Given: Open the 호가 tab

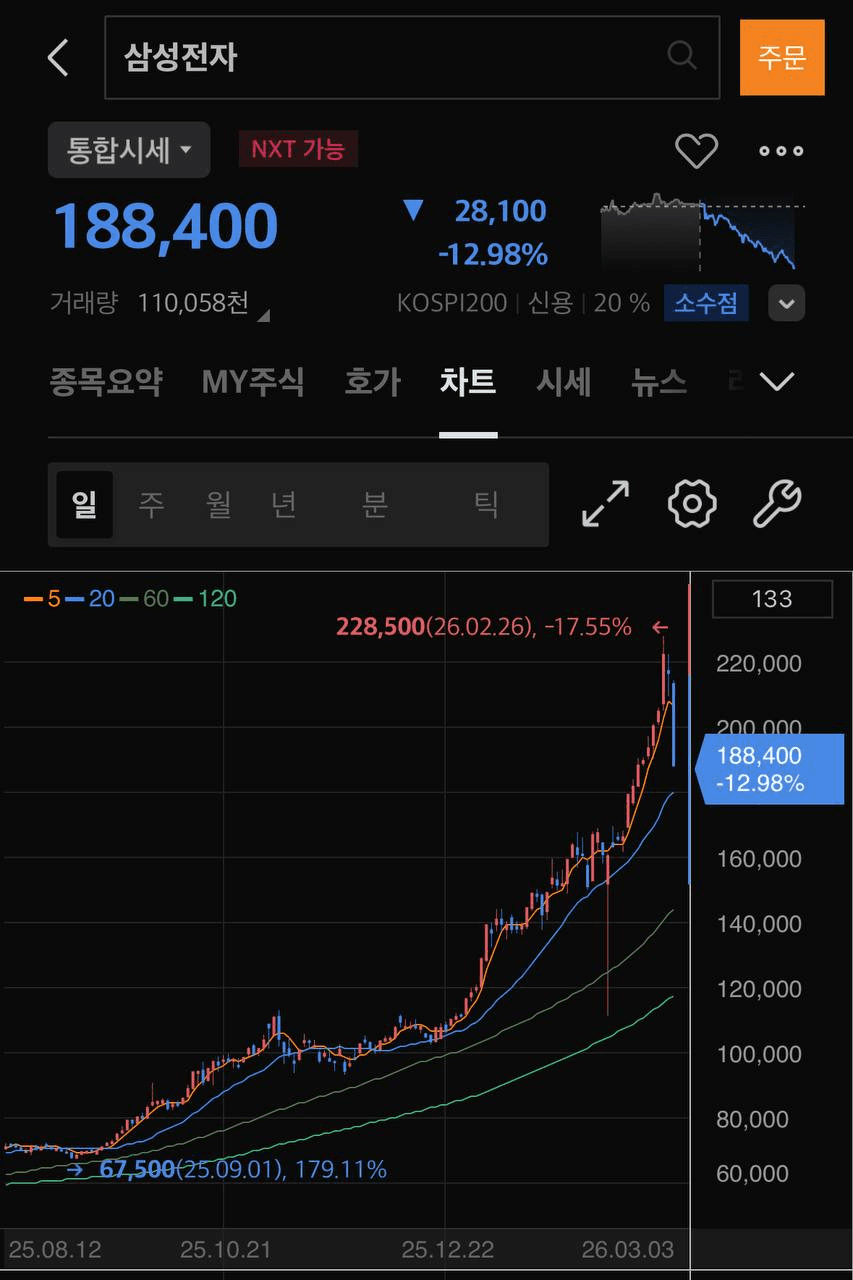Looking at the screenshot, I should click(371, 381).
